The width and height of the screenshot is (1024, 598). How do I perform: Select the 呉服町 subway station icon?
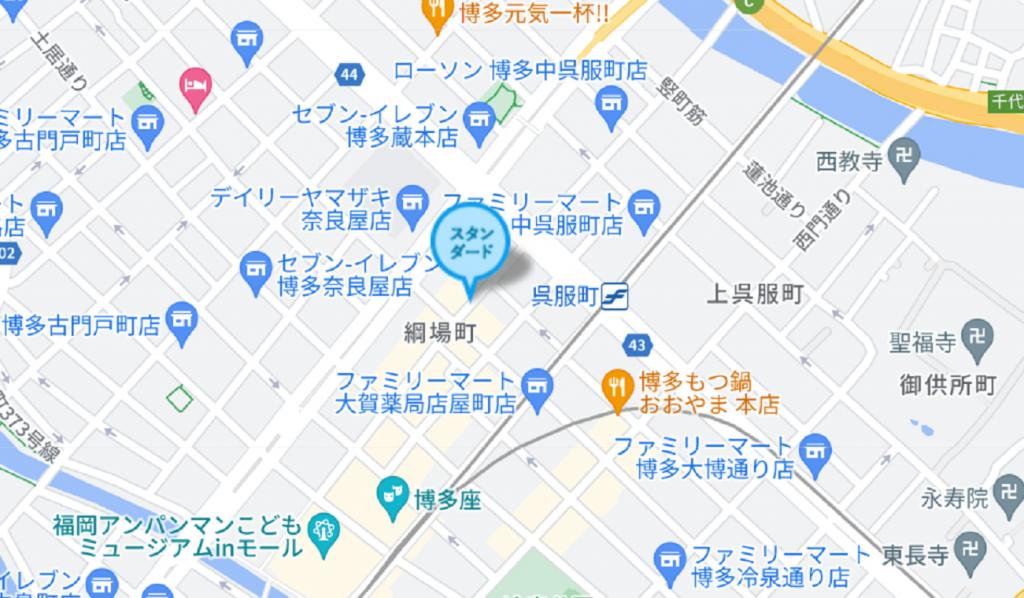(x=613, y=294)
